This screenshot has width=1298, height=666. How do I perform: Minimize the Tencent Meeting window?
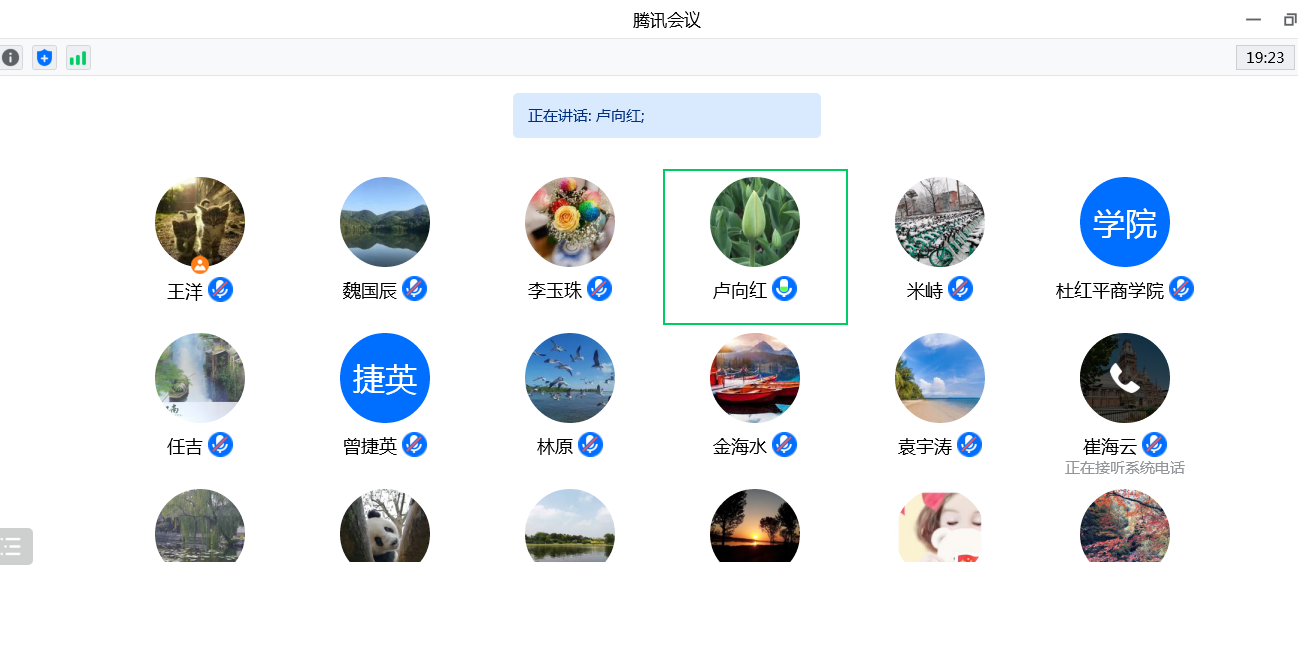[x=1253, y=20]
